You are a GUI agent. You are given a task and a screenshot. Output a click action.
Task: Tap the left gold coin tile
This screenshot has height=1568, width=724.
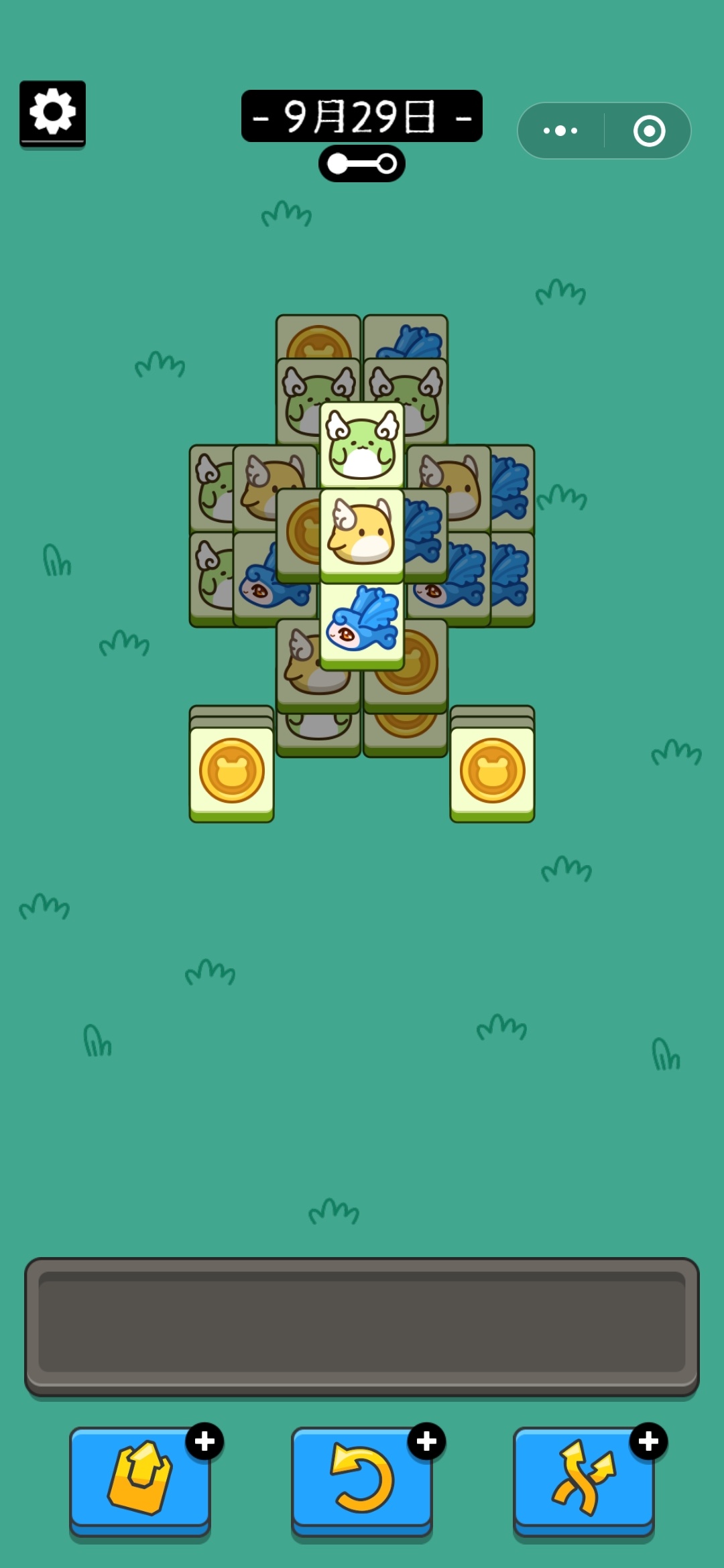coord(231,771)
